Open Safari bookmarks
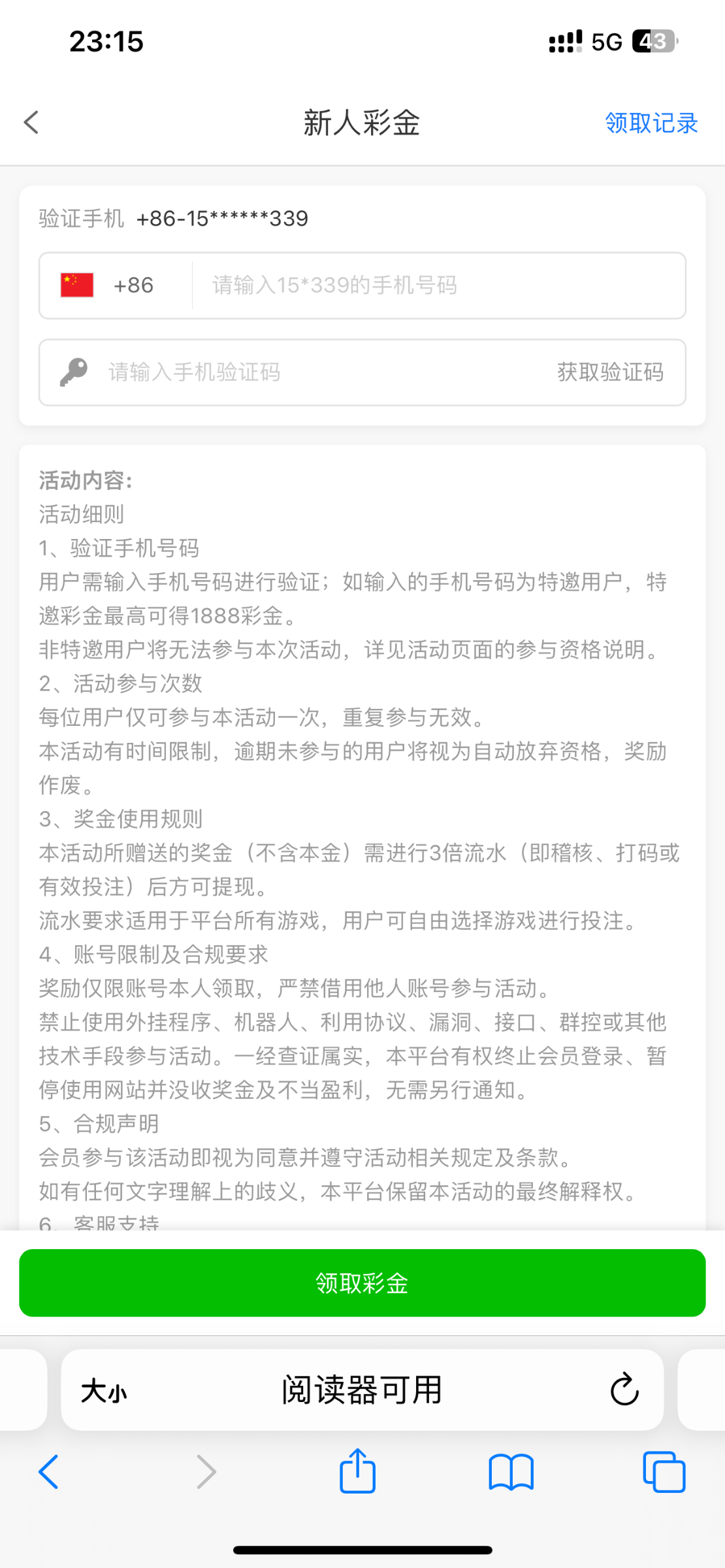Viewport: 725px width, 1568px height. (511, 1473)
